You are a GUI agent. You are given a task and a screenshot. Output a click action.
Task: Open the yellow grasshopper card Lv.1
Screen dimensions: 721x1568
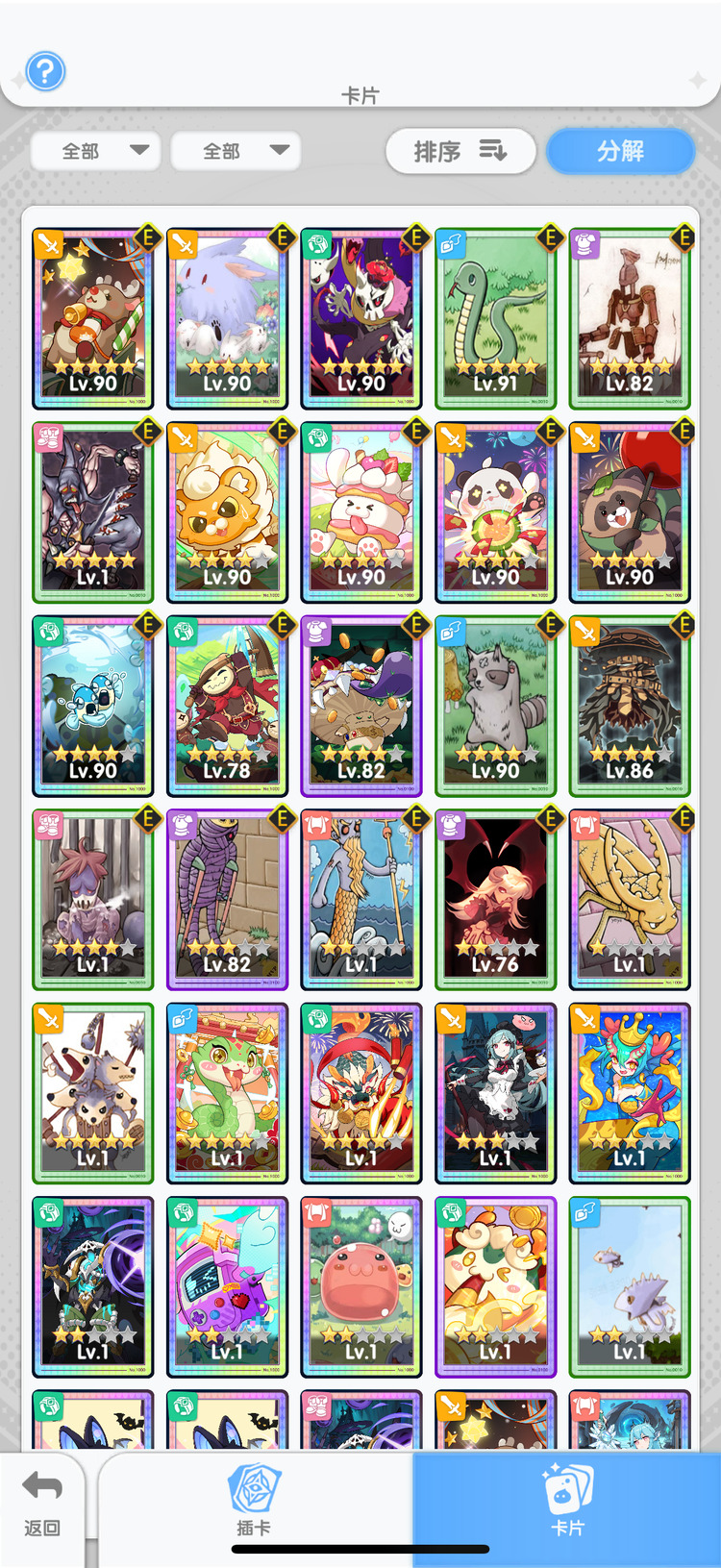[630, 899]
